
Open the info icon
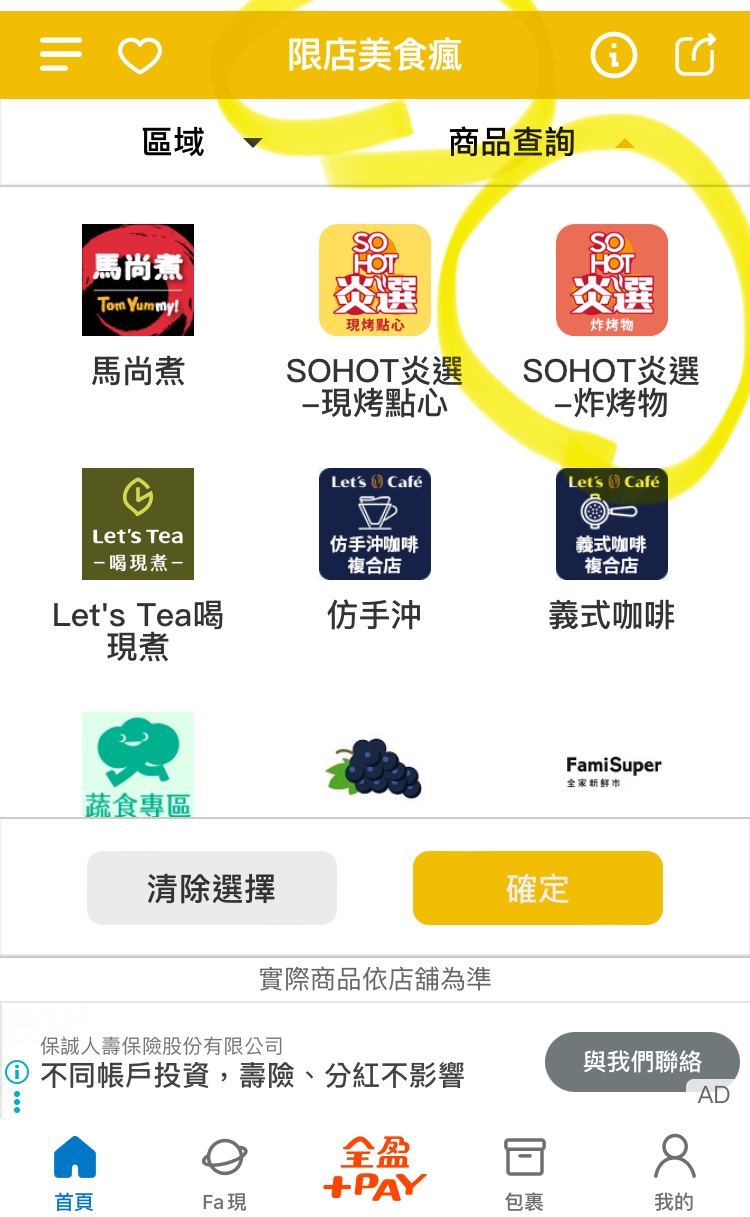point(613,55)
